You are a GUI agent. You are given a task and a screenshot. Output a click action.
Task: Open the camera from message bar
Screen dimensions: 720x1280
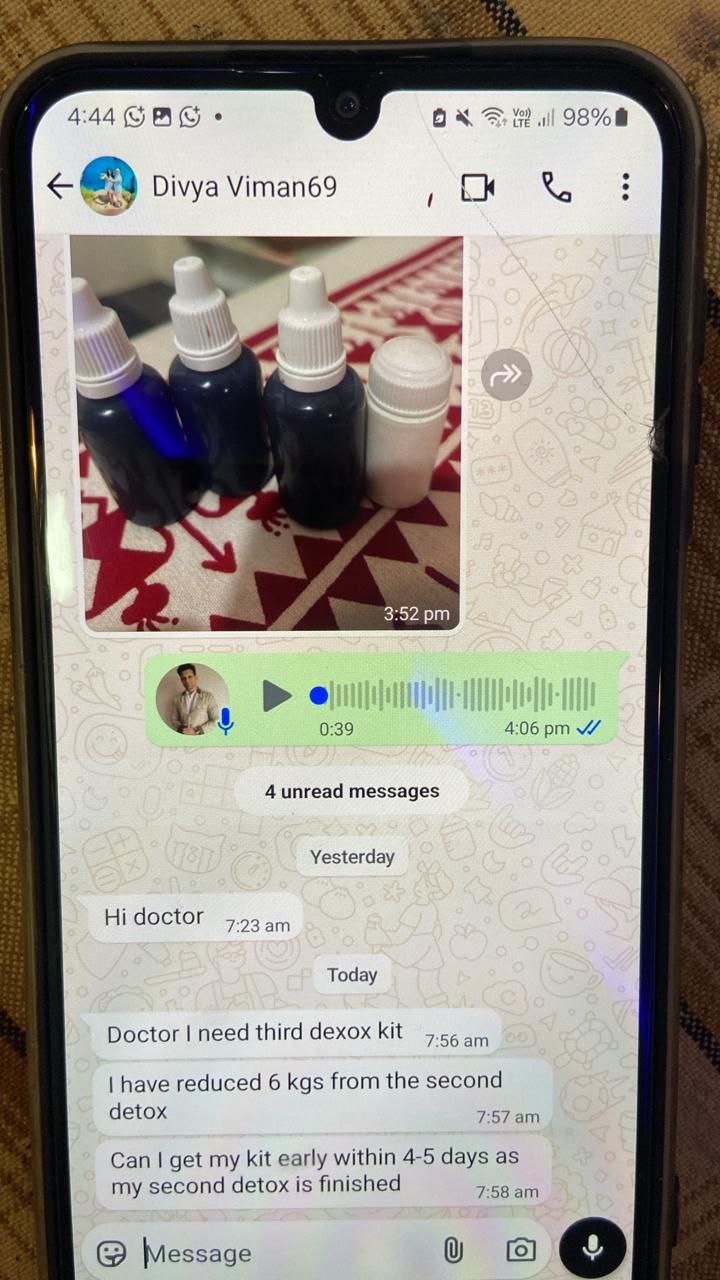tap(520, 1250)
